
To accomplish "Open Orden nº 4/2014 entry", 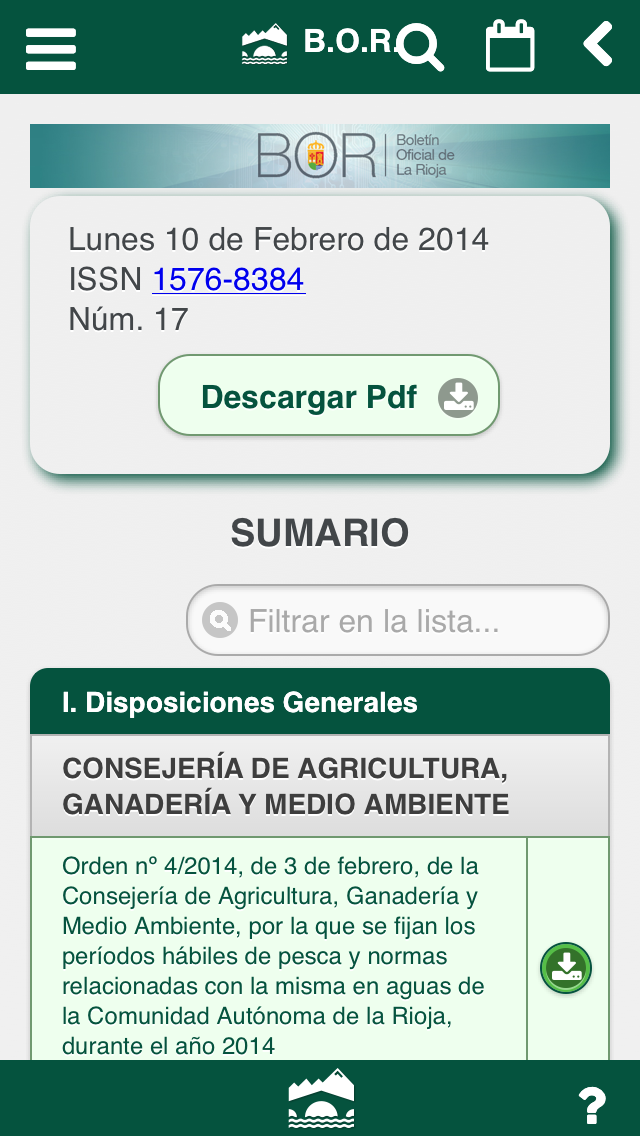I will 279,956.
